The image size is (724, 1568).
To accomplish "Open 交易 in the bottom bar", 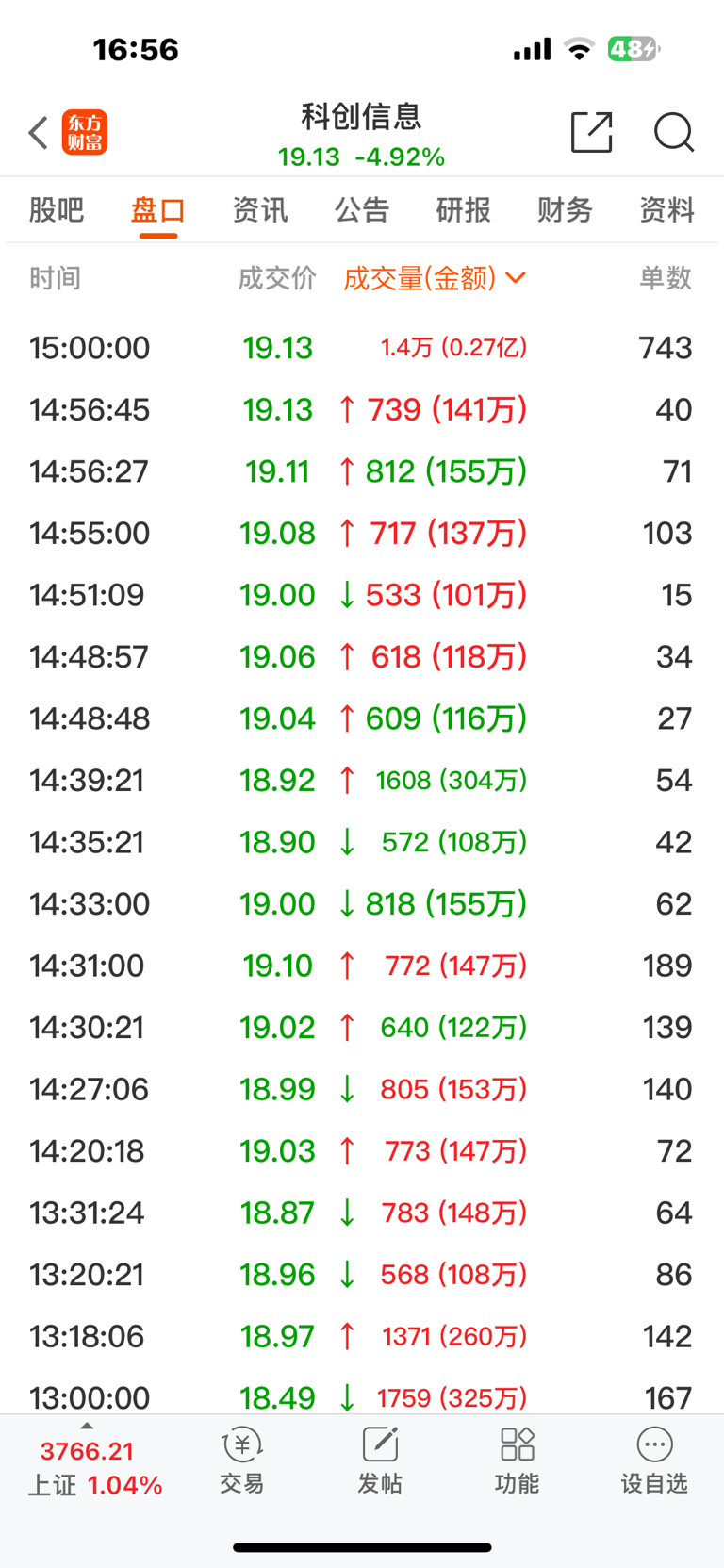I will (x=242, y=1461).
